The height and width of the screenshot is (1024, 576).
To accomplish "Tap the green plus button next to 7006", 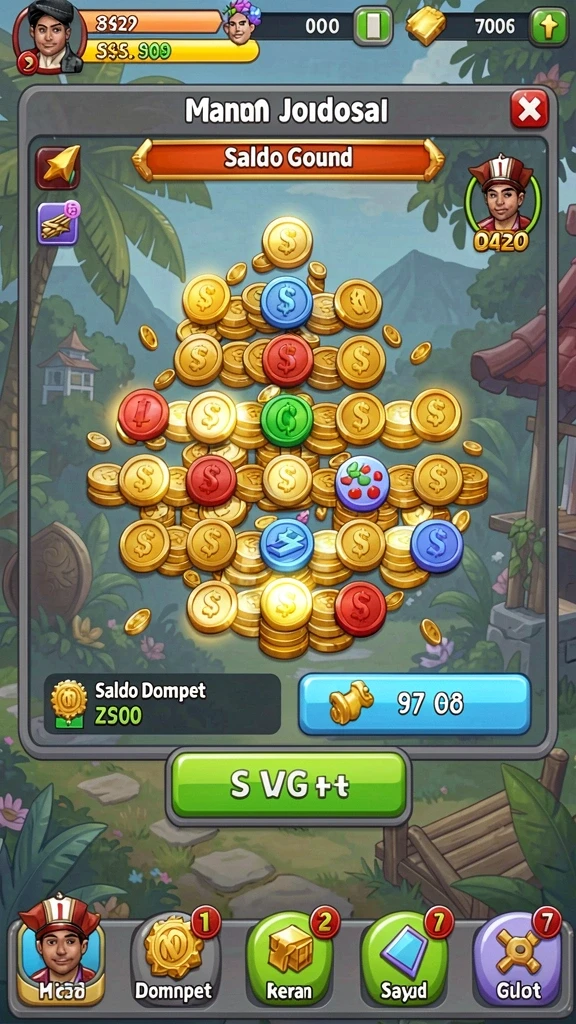I will (x=548, y=27).
